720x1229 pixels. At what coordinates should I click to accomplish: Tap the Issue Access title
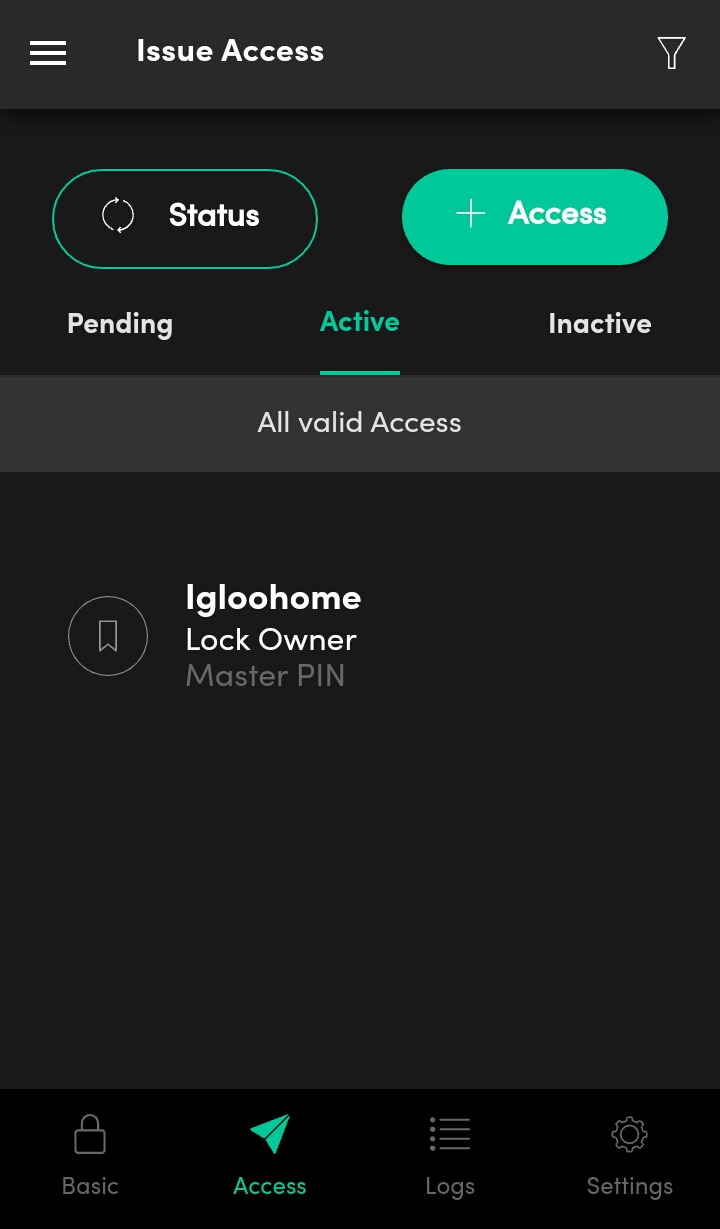click(x=230, y=50)
